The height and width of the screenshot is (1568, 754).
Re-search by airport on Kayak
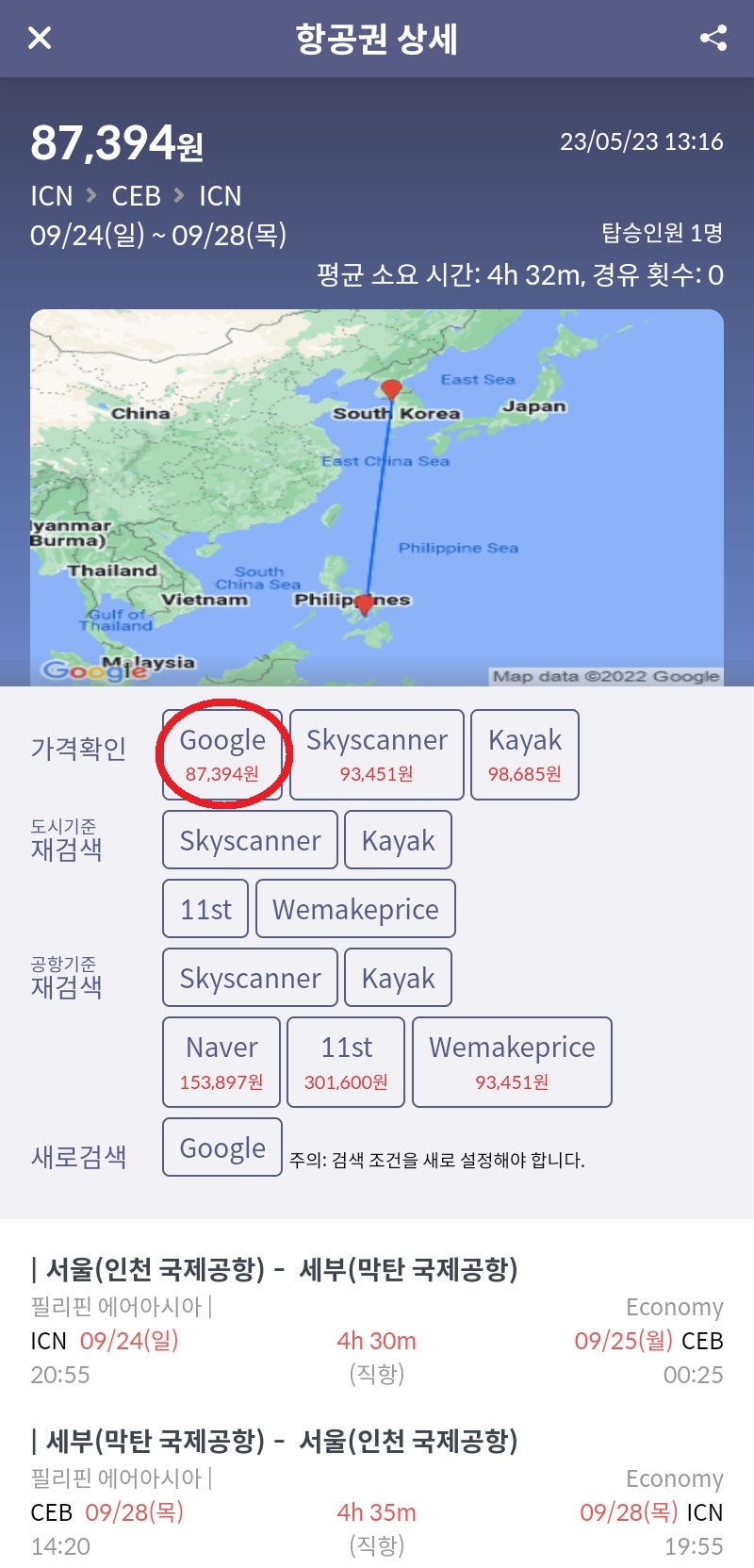[398, 978]
